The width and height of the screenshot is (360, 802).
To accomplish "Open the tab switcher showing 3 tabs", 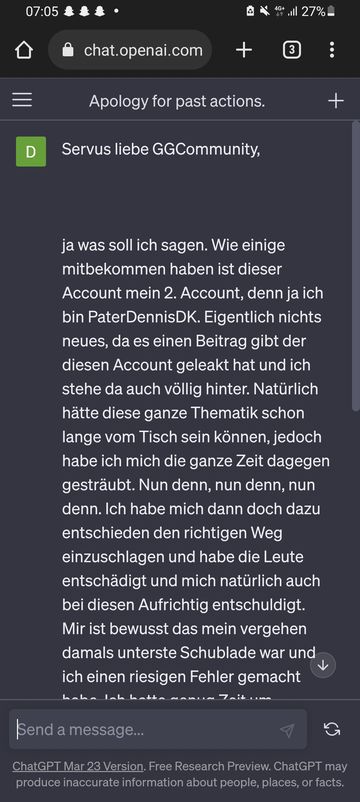I will [292, 50].
